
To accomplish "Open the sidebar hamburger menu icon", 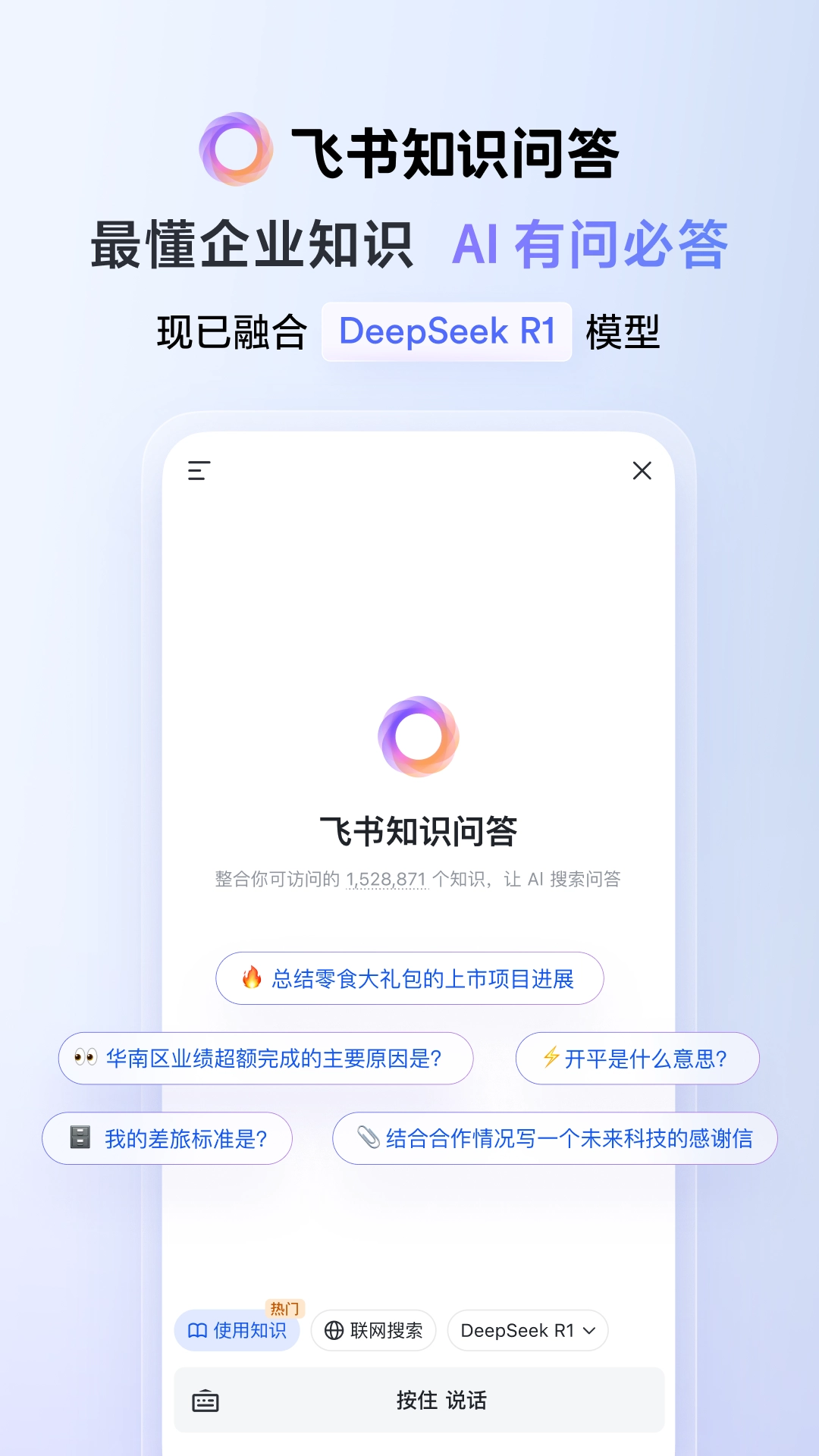I will (x=197, y=472).
